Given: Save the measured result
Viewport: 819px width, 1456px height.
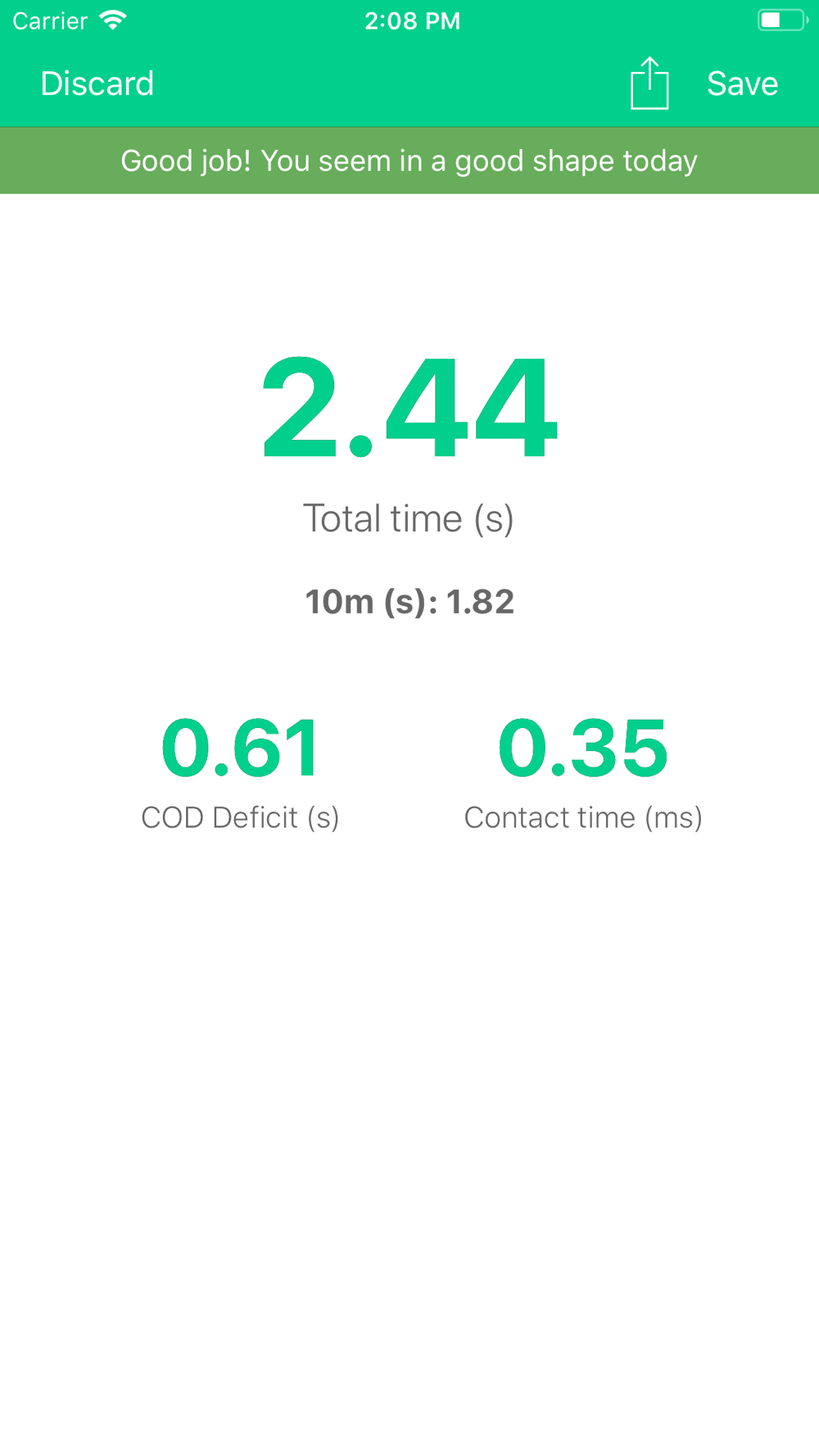Looking at the screenshot, I should tap(742, 84).
